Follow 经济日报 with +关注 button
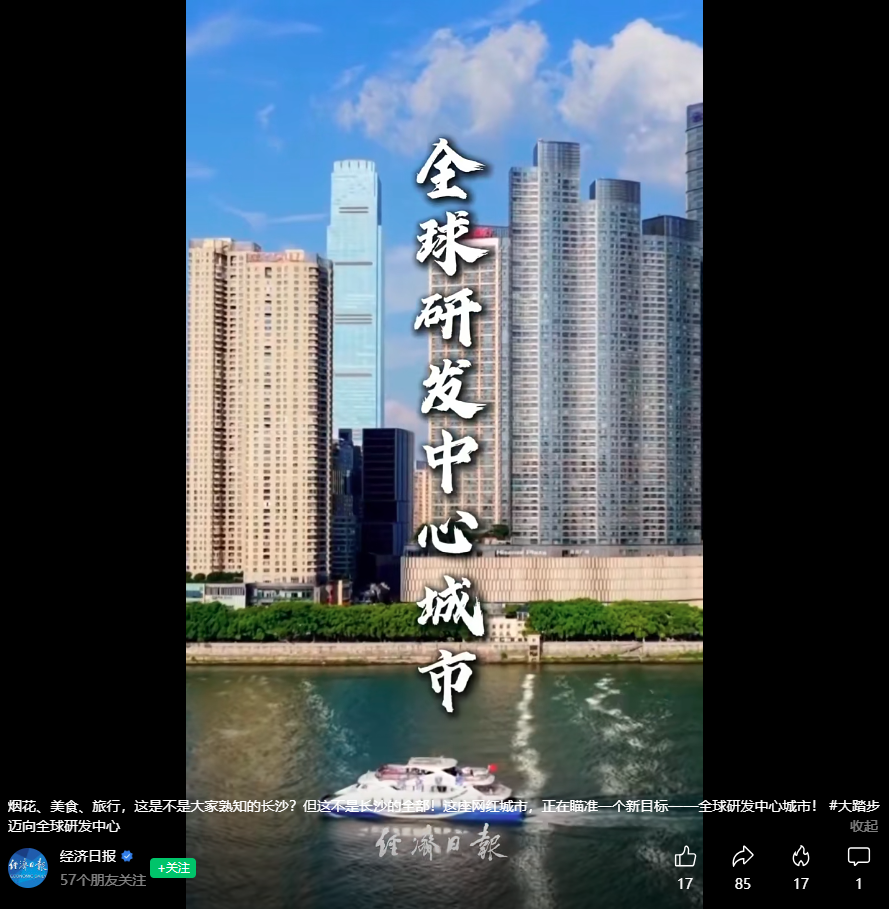Screen dimensions: 889x909 (x=173, y=868)
